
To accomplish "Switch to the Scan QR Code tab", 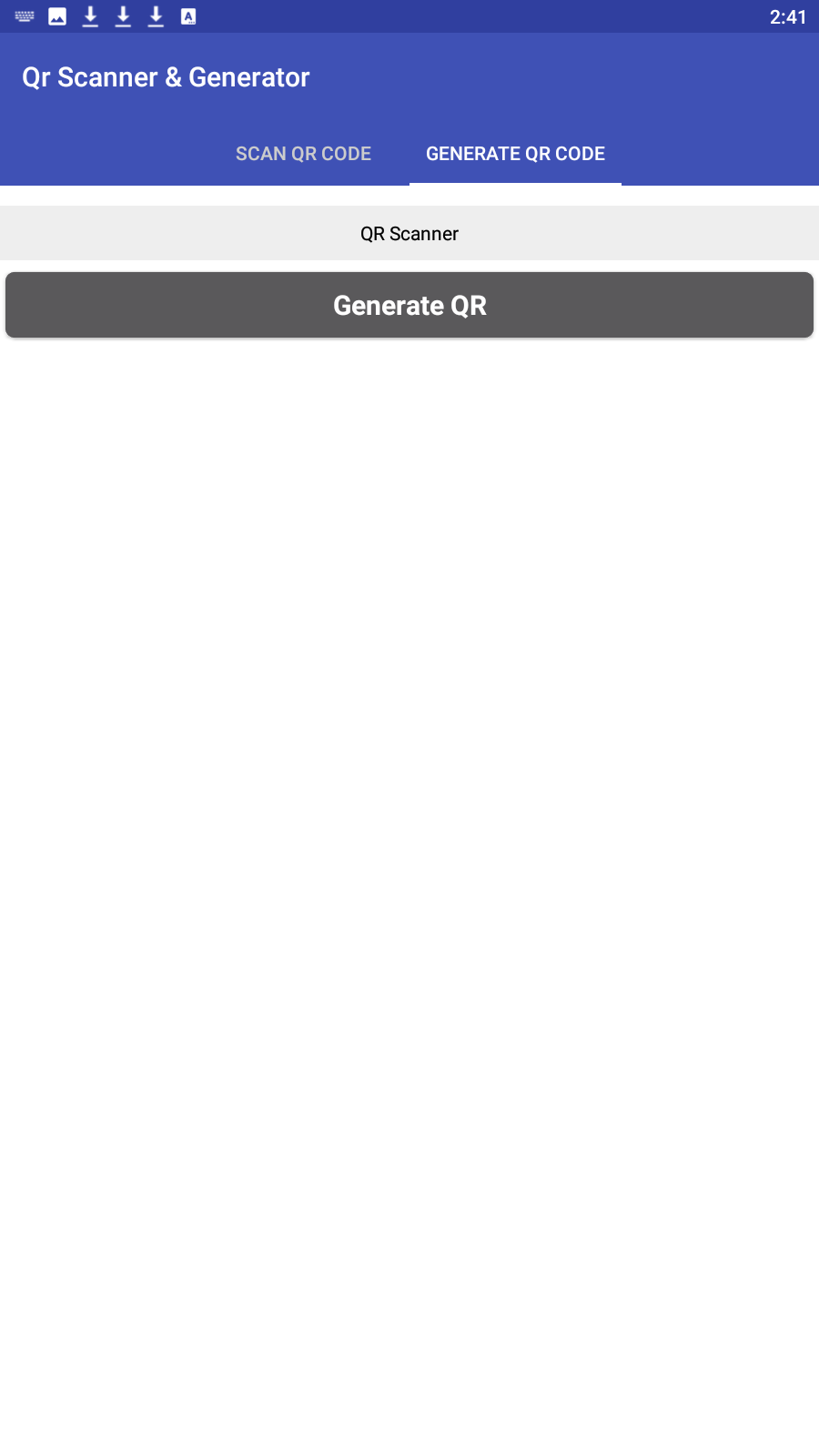I will pos(303,154).
